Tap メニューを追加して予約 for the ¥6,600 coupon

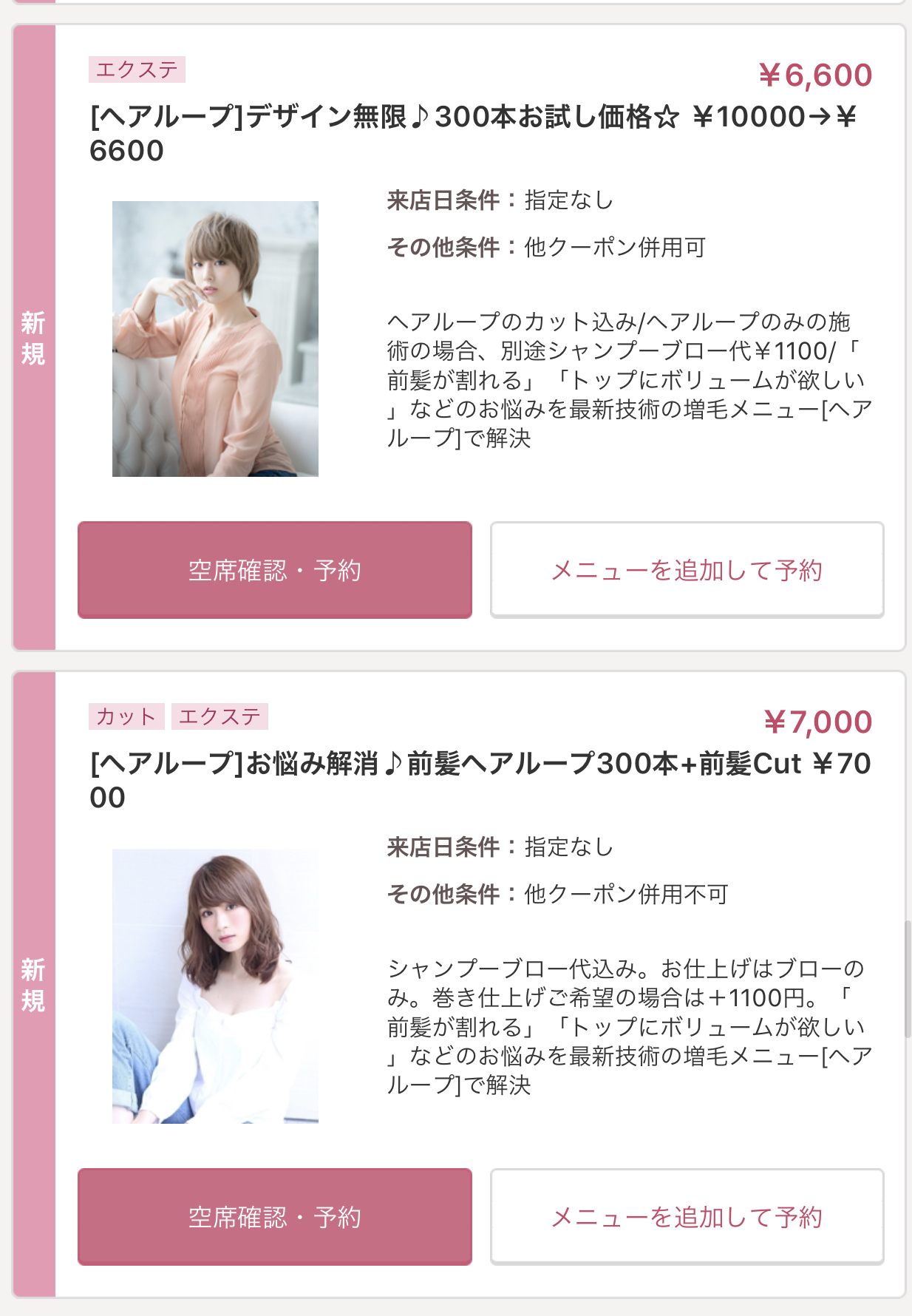coord(687,570)
